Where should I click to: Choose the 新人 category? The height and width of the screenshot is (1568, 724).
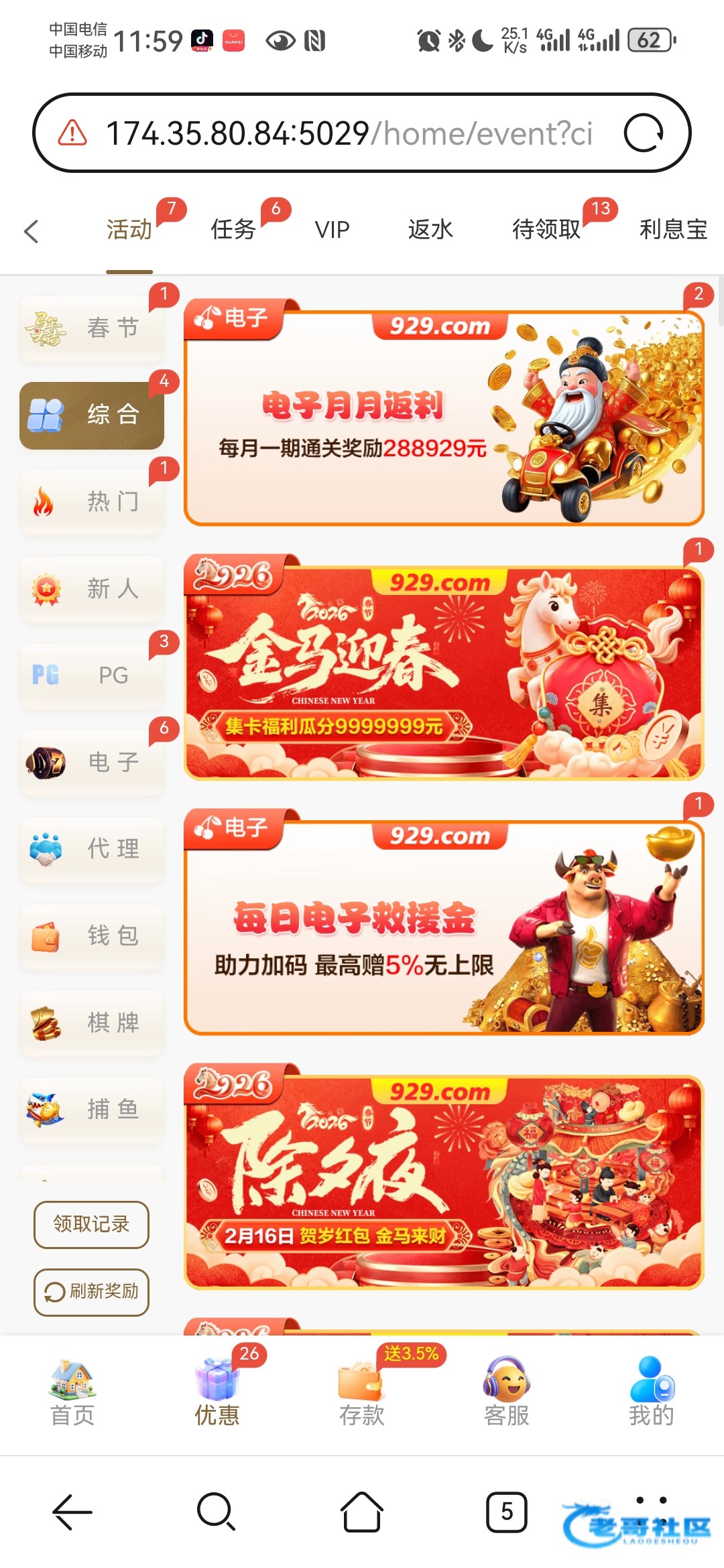click(x=92, y=589)
